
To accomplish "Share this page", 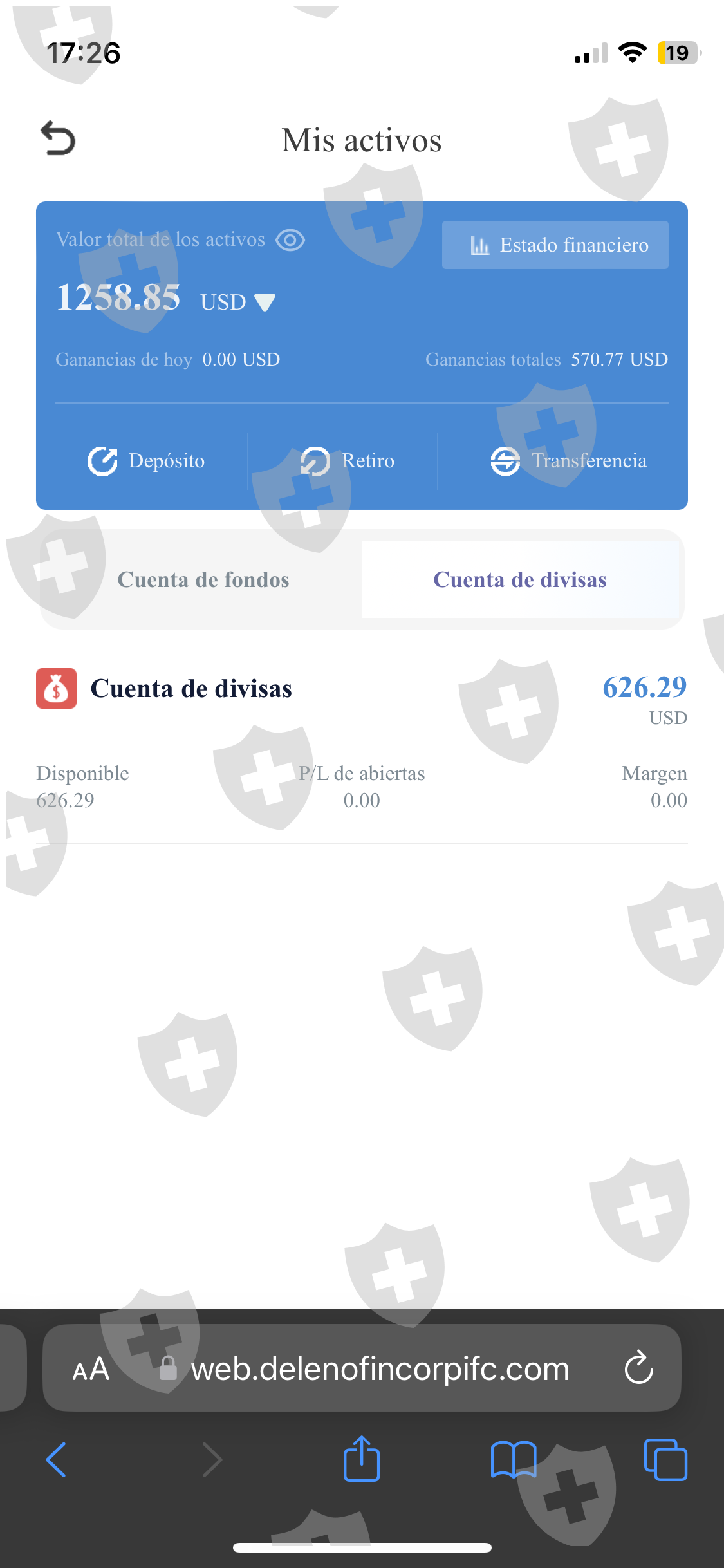I will pyautogui.click(x=362, y=1459).
